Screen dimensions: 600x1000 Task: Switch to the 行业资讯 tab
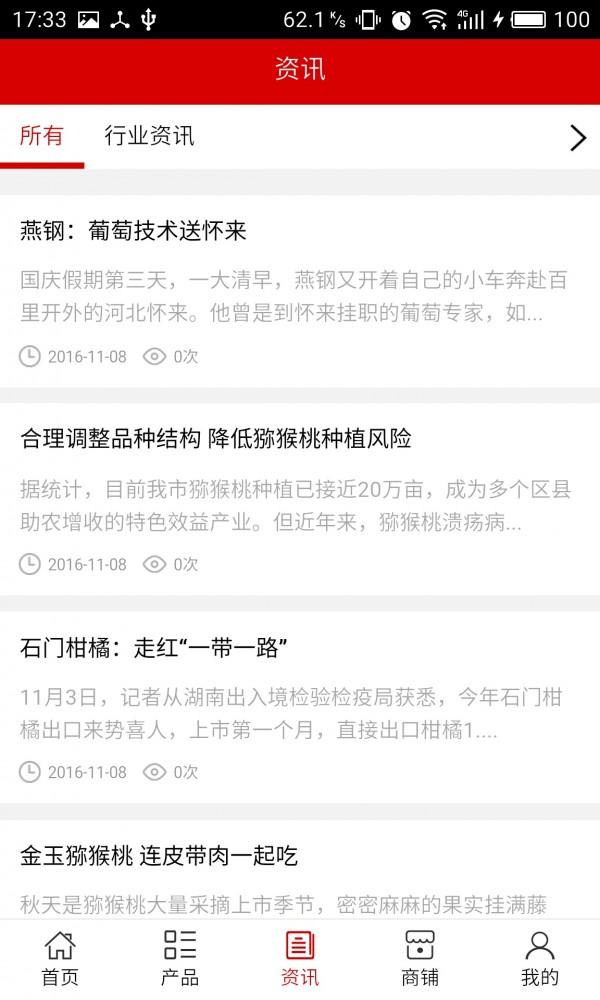149,137
